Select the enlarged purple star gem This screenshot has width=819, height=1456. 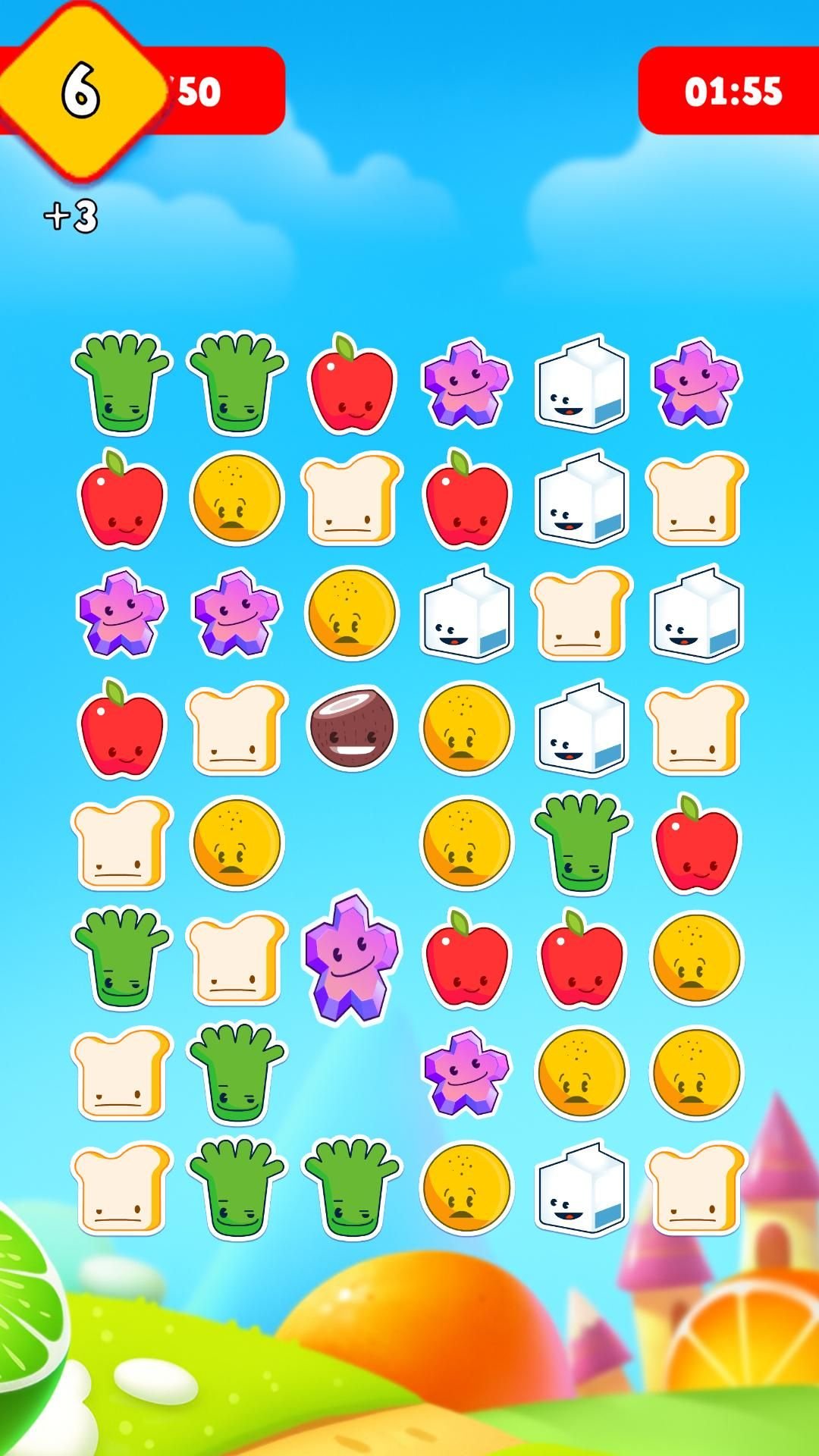351,959
